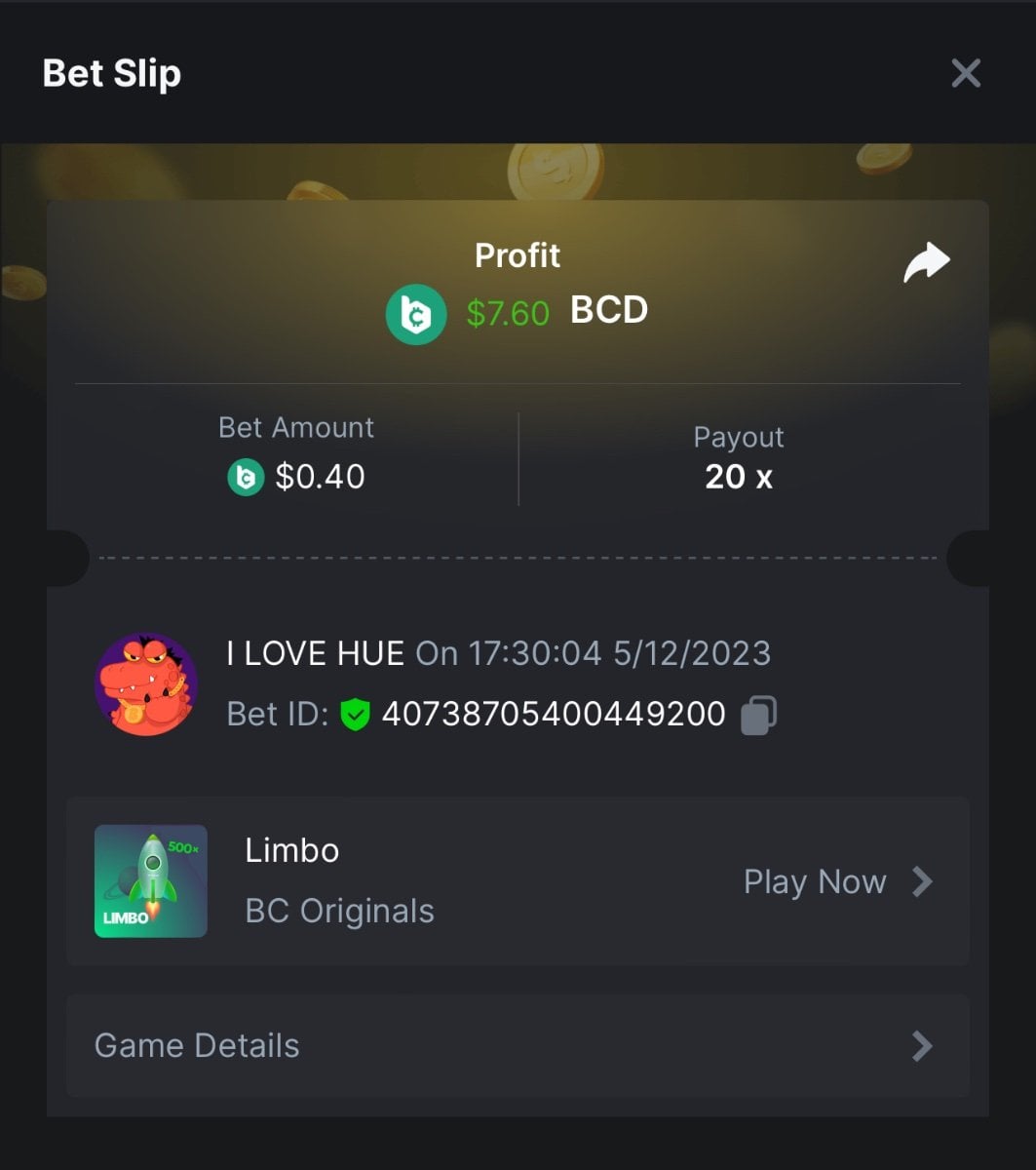Open the Limbo Play Now row
Screen dimensions: 1036x1170
(836, 882)
